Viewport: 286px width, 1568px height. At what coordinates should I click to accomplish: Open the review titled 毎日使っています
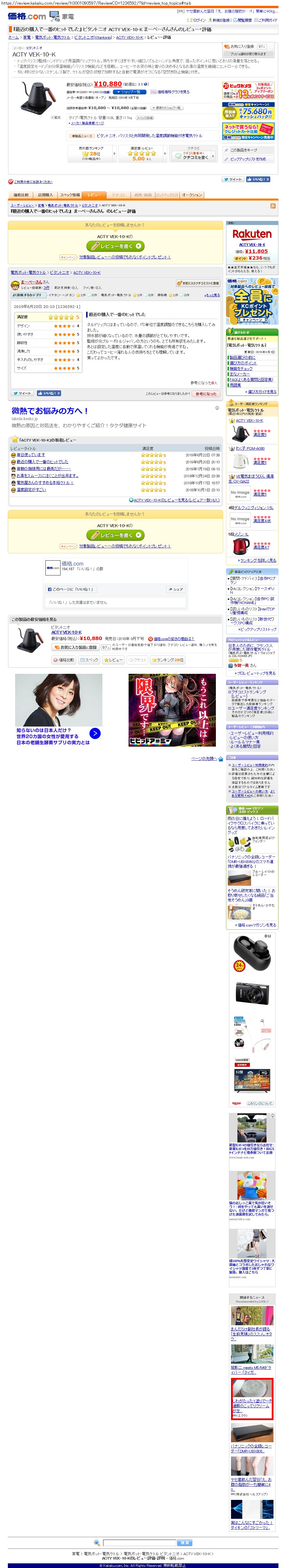coord(31,455)
